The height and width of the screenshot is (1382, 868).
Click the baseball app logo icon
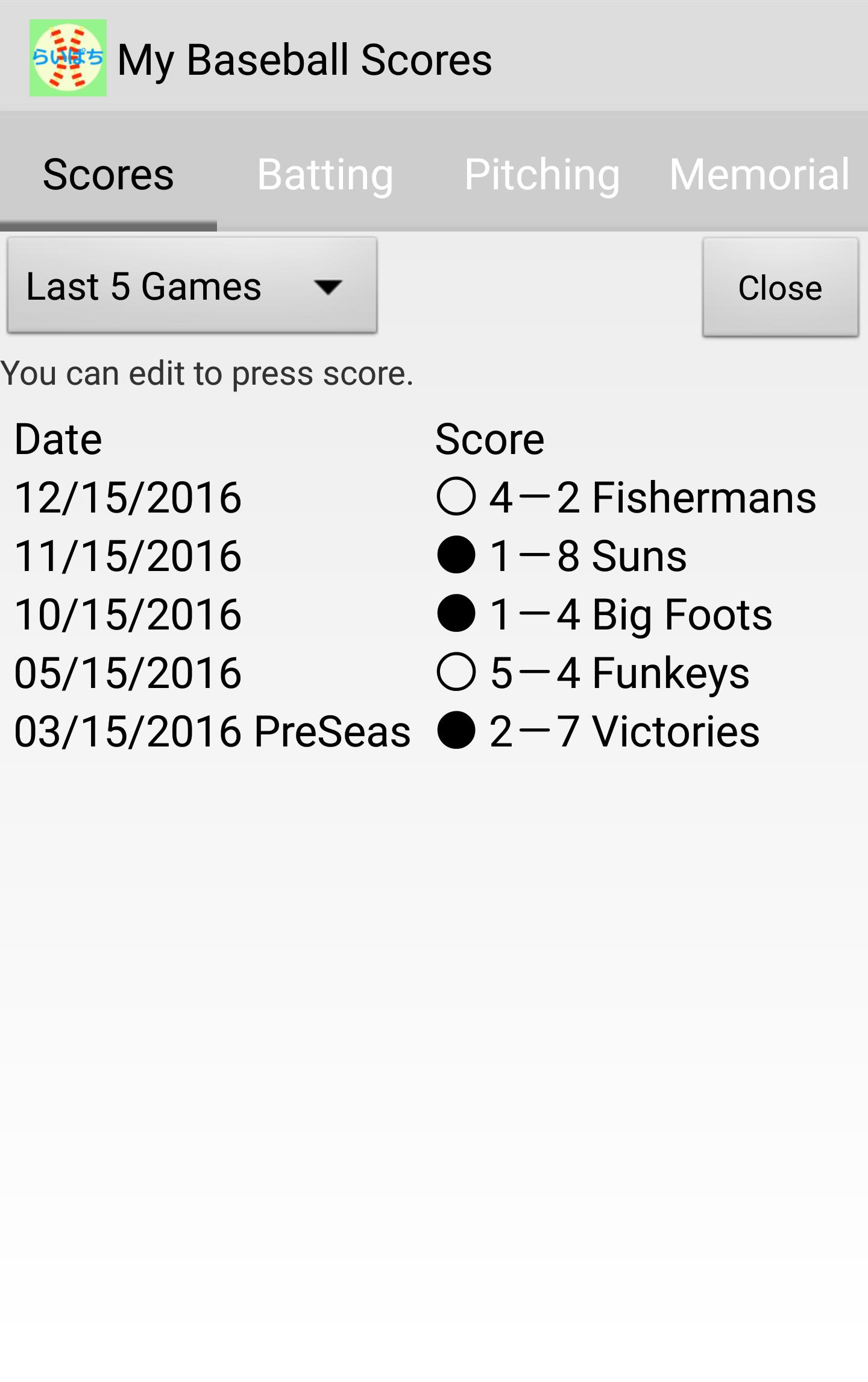(x=68, y=57)
